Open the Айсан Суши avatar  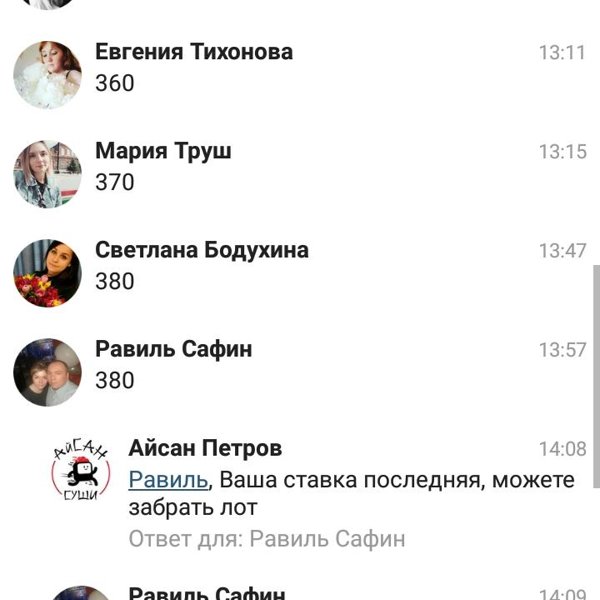[81, 473]
